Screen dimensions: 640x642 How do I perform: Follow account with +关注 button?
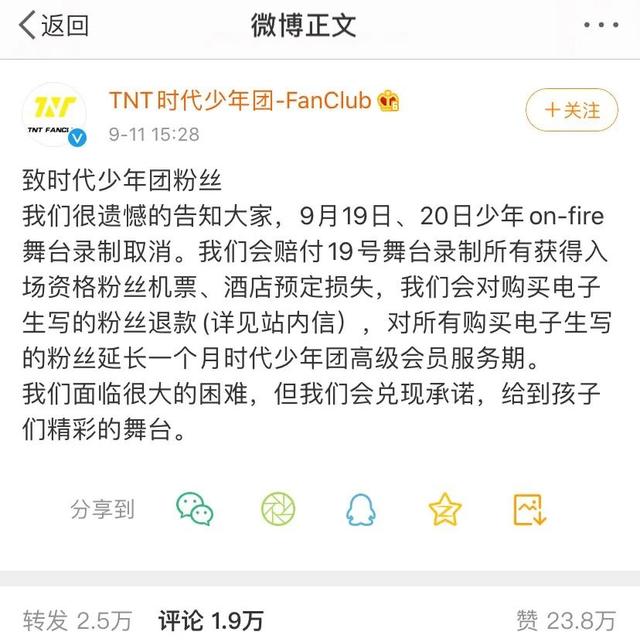(x=573, y=110)
